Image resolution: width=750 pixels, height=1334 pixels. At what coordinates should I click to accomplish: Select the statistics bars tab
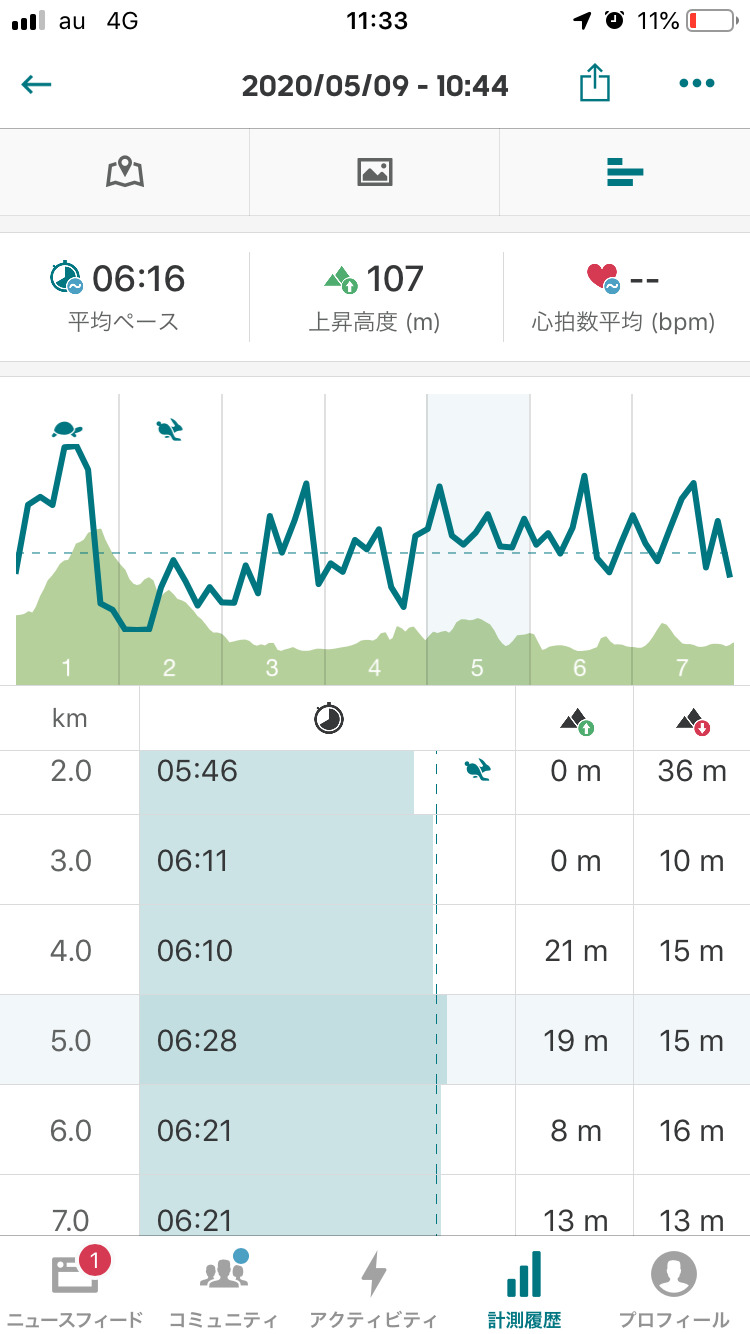tap(625, 172)
